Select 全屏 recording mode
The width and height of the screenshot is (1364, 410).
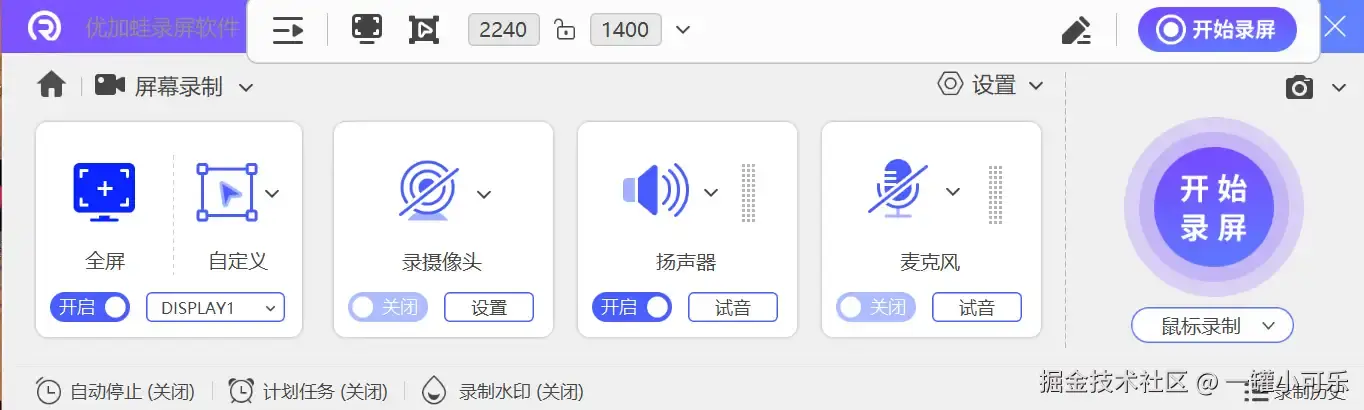[104, 215]
